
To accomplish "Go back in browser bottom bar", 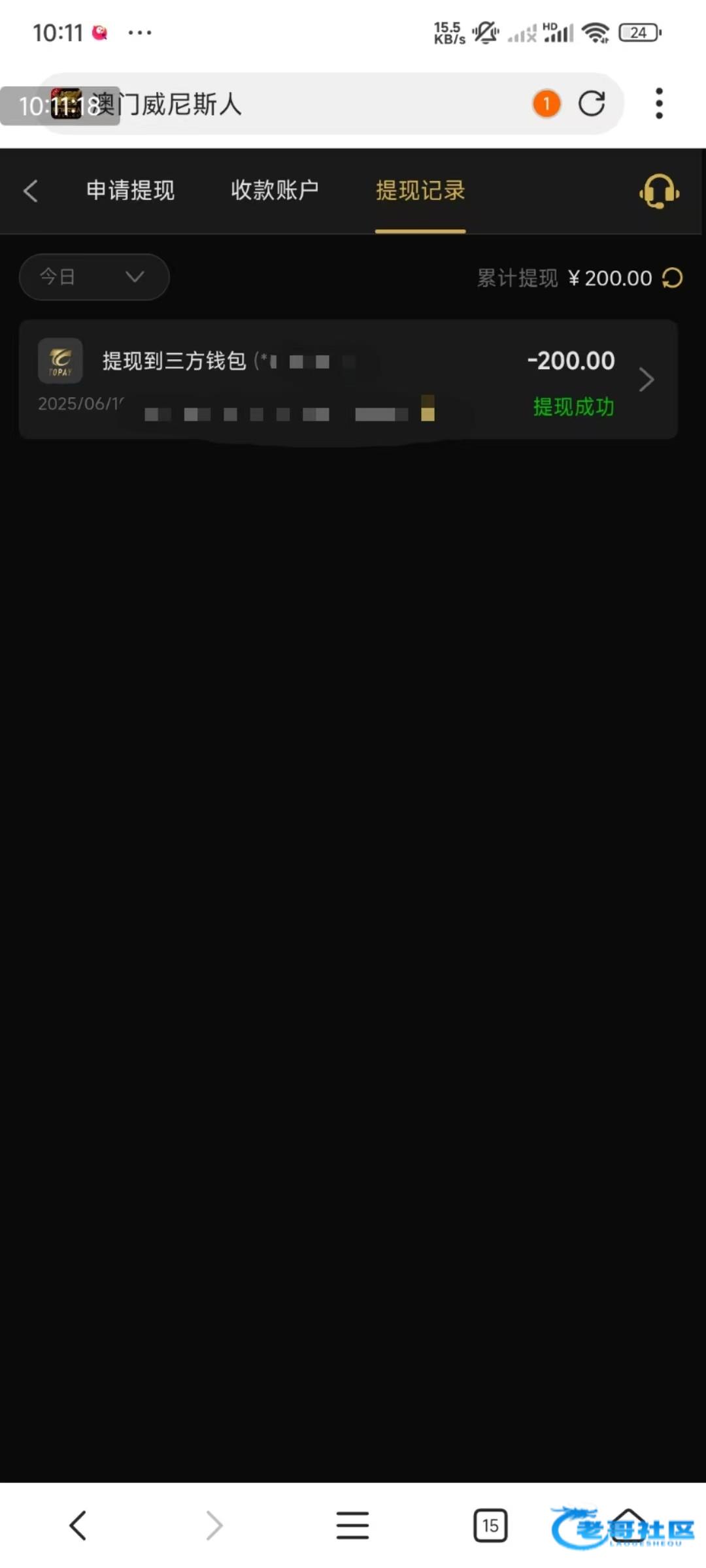I will click(78, 1526).
